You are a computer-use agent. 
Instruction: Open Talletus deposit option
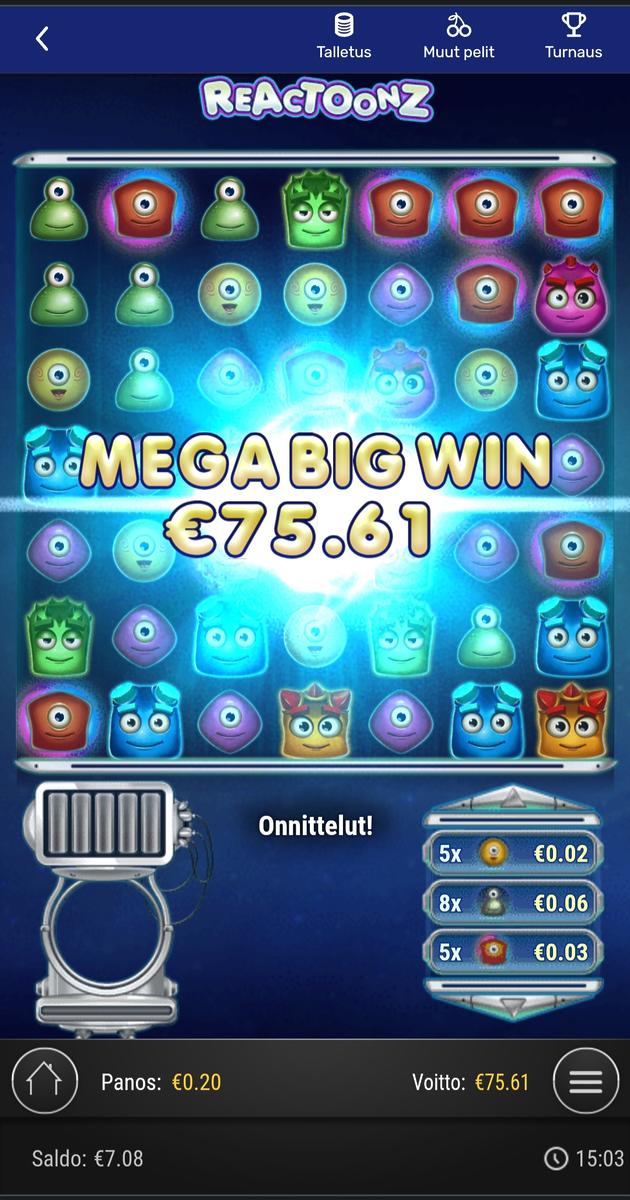pos(344,36)
